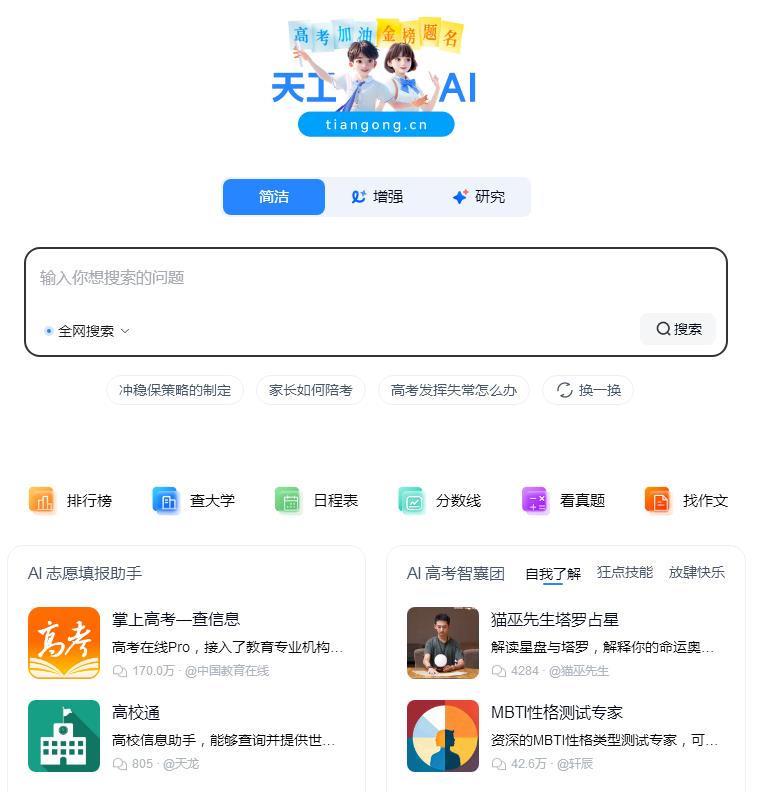Select the 研究 search mode
The height and width of the screenshot is (792, 760).
click(x=481, y=197)
